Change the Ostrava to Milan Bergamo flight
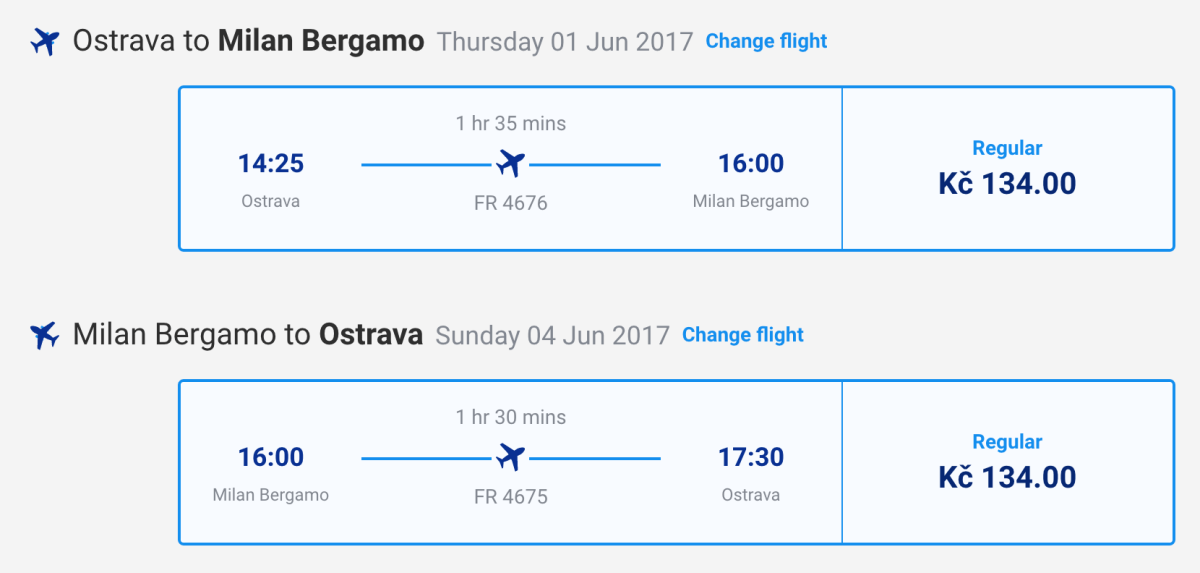This screenshot has width=1200, height=573. point(766,41)
